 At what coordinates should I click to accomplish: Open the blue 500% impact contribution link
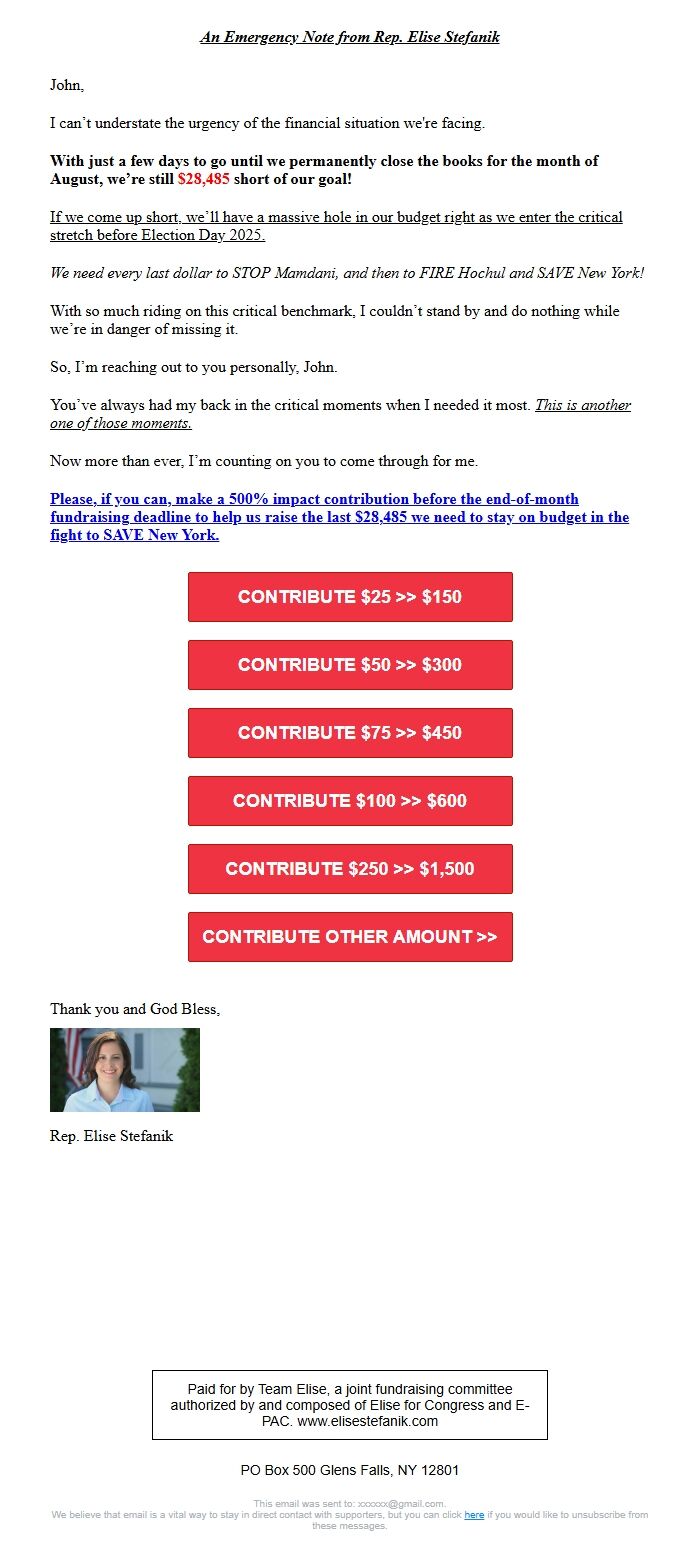tap(340, 517)
